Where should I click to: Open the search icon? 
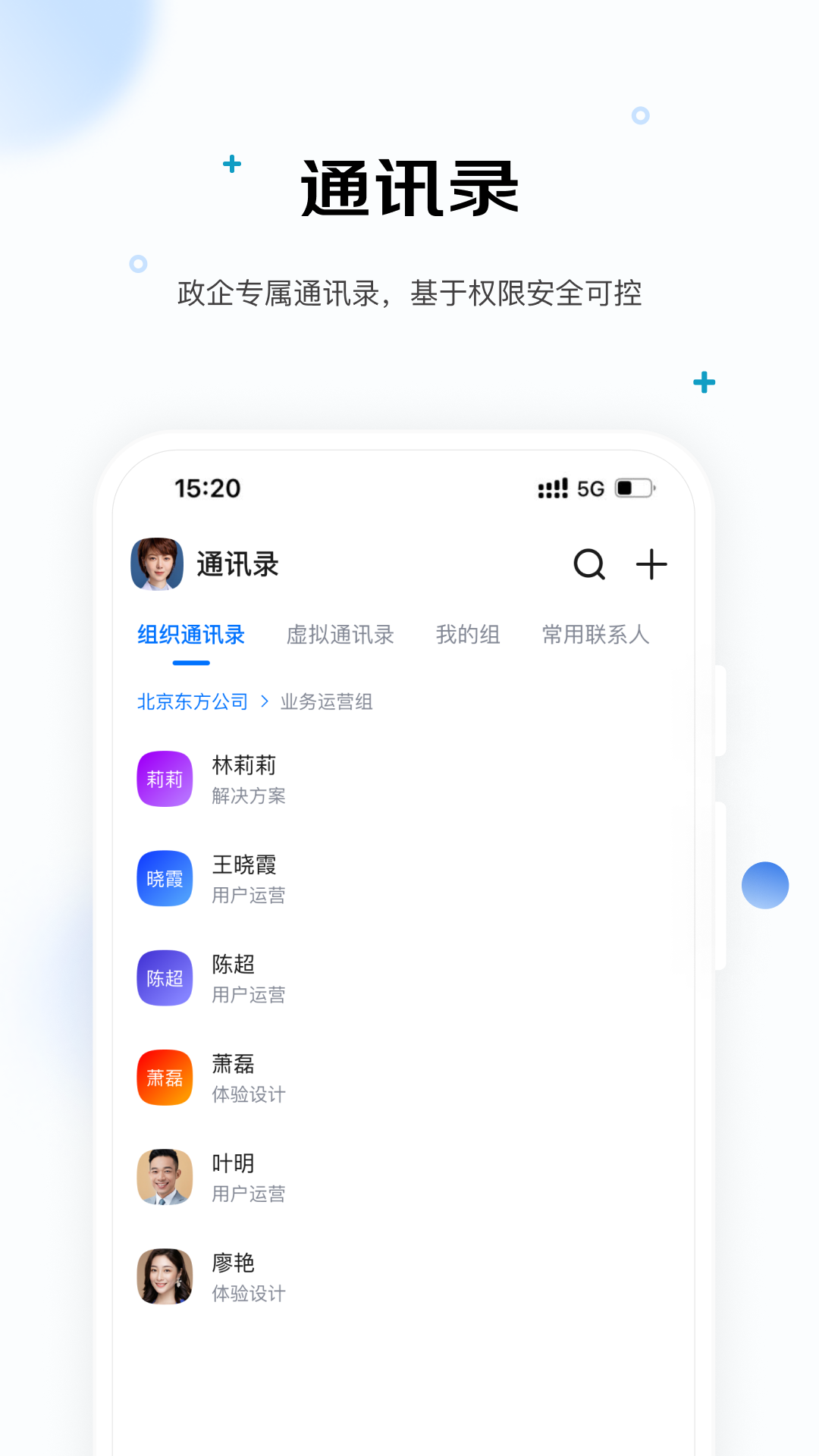tap(589, 564)
